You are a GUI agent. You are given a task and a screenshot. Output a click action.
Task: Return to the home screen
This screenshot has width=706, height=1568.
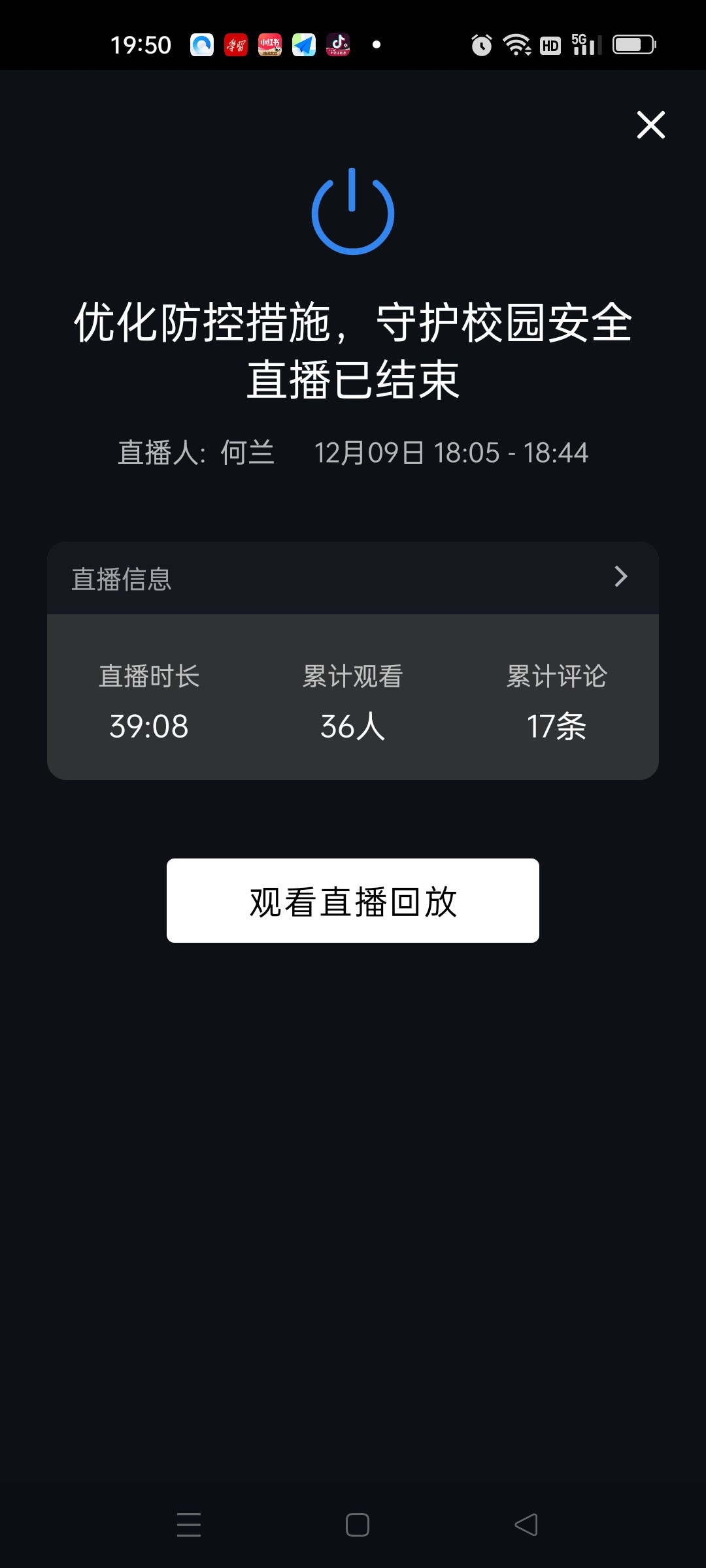point(357,1525)
